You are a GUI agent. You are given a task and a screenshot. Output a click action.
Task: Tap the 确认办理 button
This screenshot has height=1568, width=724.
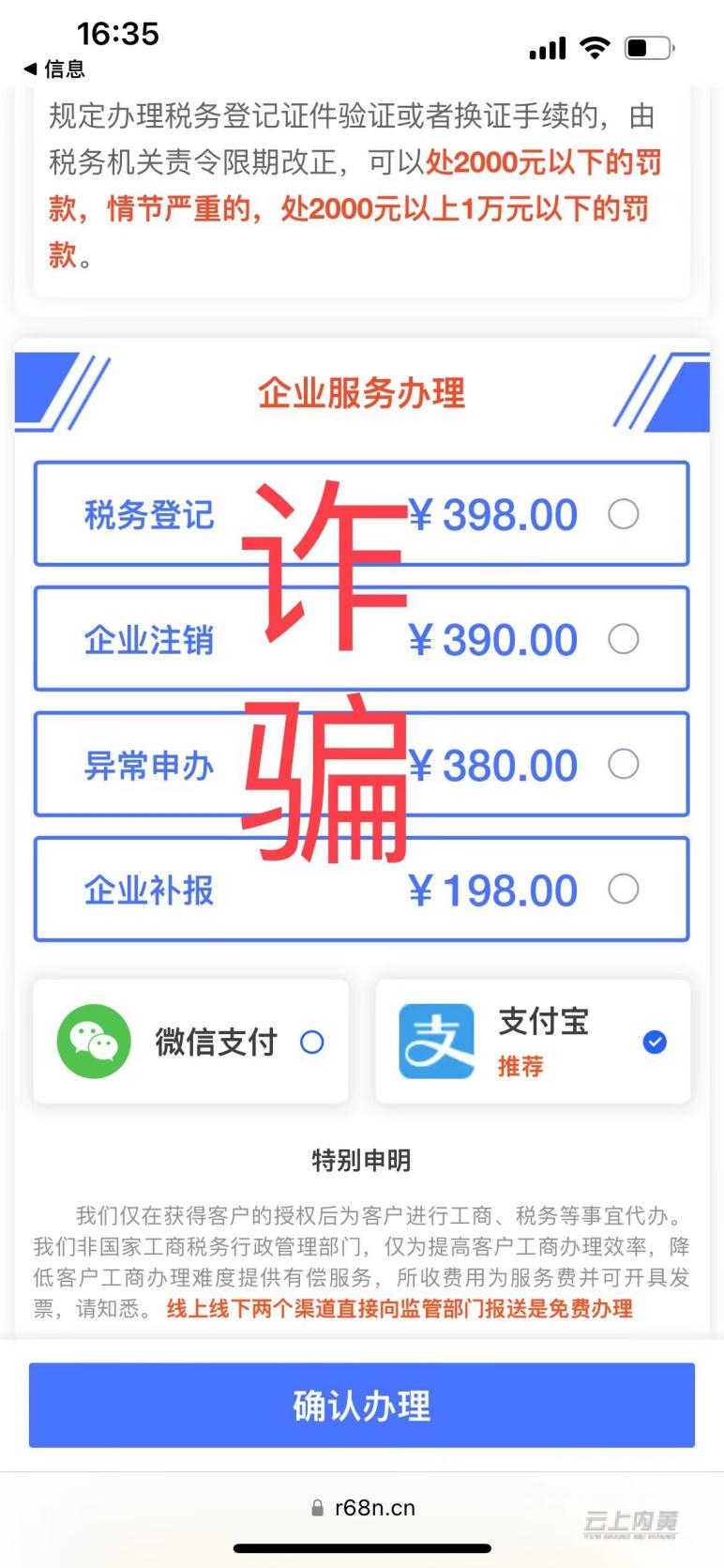362,1406
